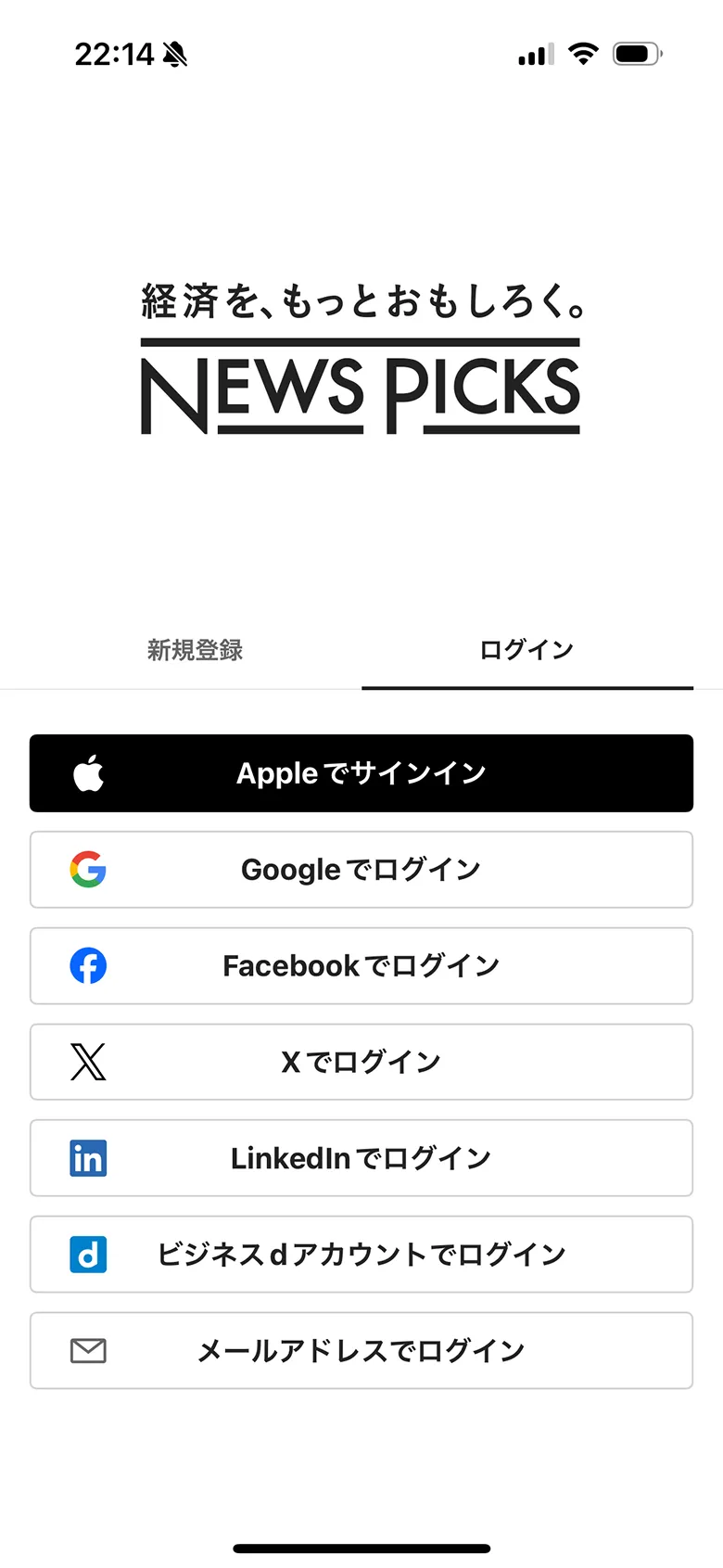The image size is (723, 1568).
Task: Select the ログイン tab
Action: tap(526, 650)
